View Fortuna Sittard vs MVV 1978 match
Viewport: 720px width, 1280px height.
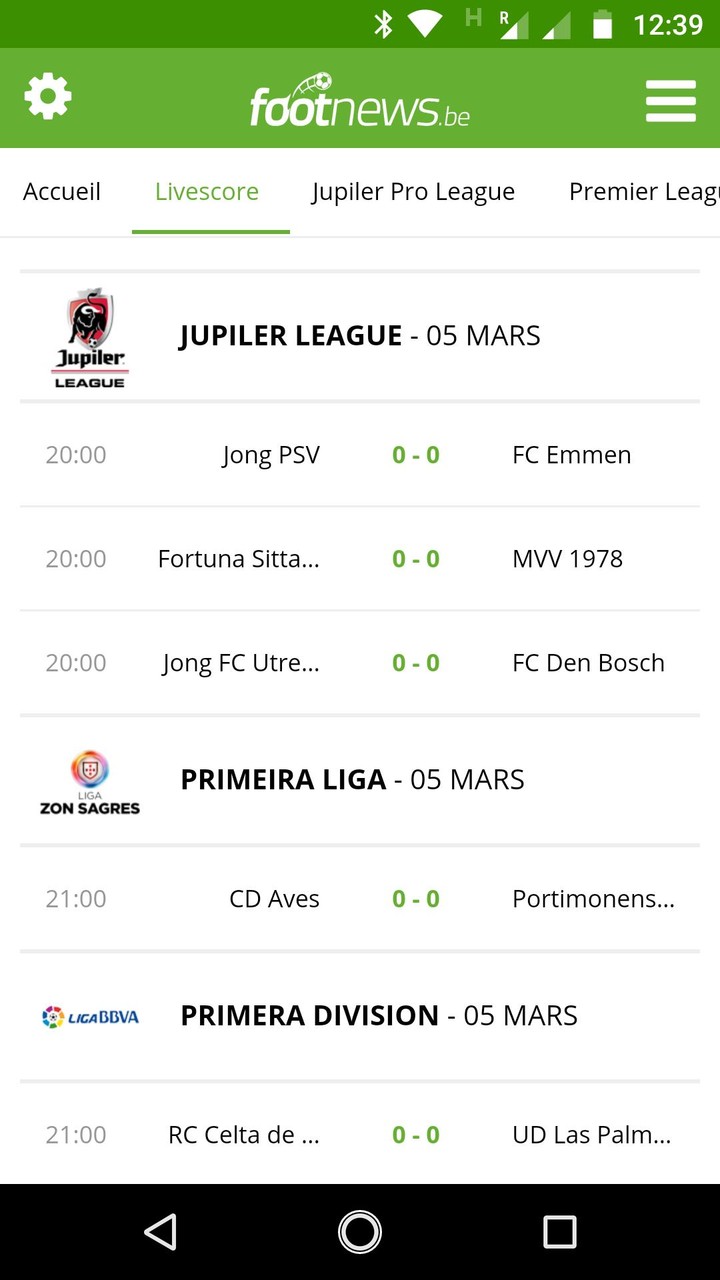pos(360,559)
